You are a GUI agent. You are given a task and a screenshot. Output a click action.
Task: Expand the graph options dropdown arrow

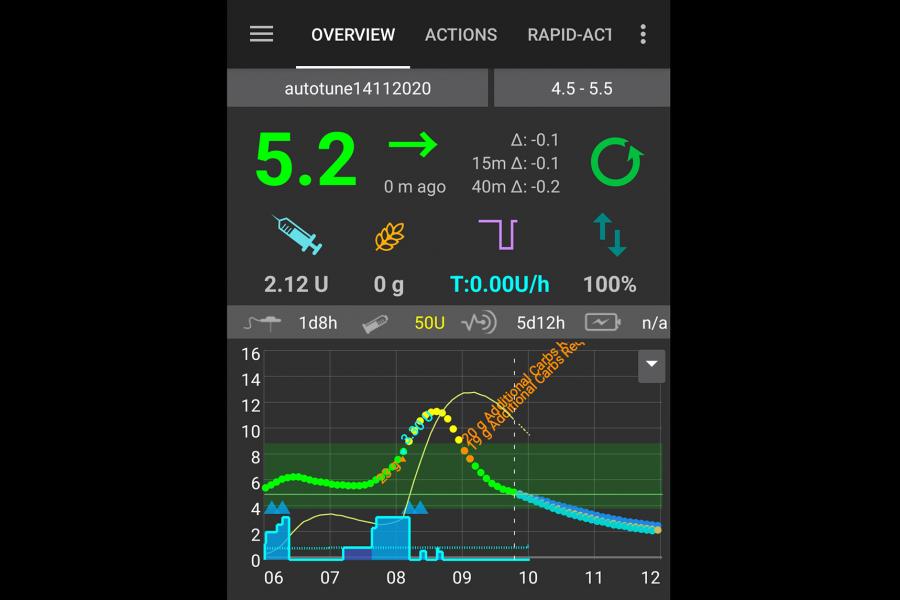click(652, 365)
